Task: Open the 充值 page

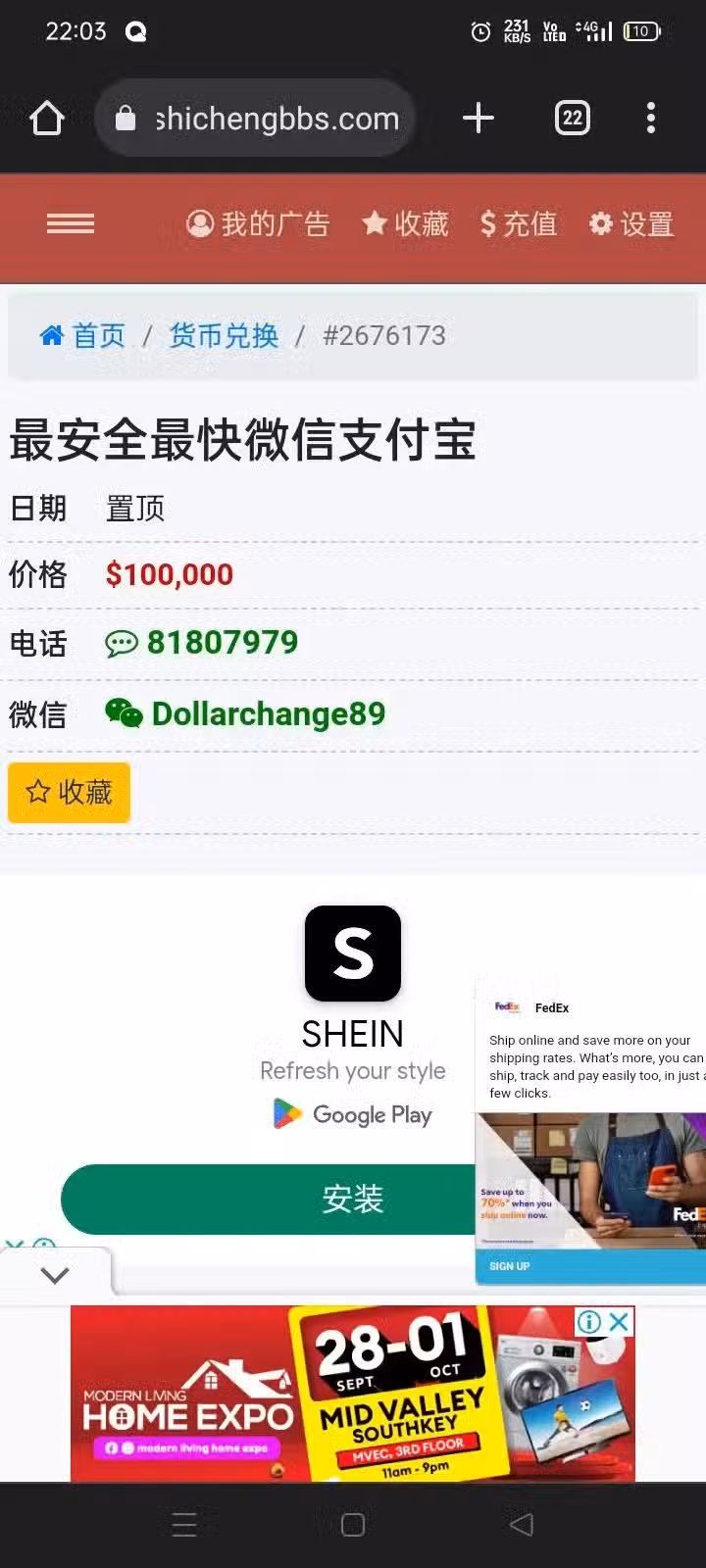Action: pos(519,224)
